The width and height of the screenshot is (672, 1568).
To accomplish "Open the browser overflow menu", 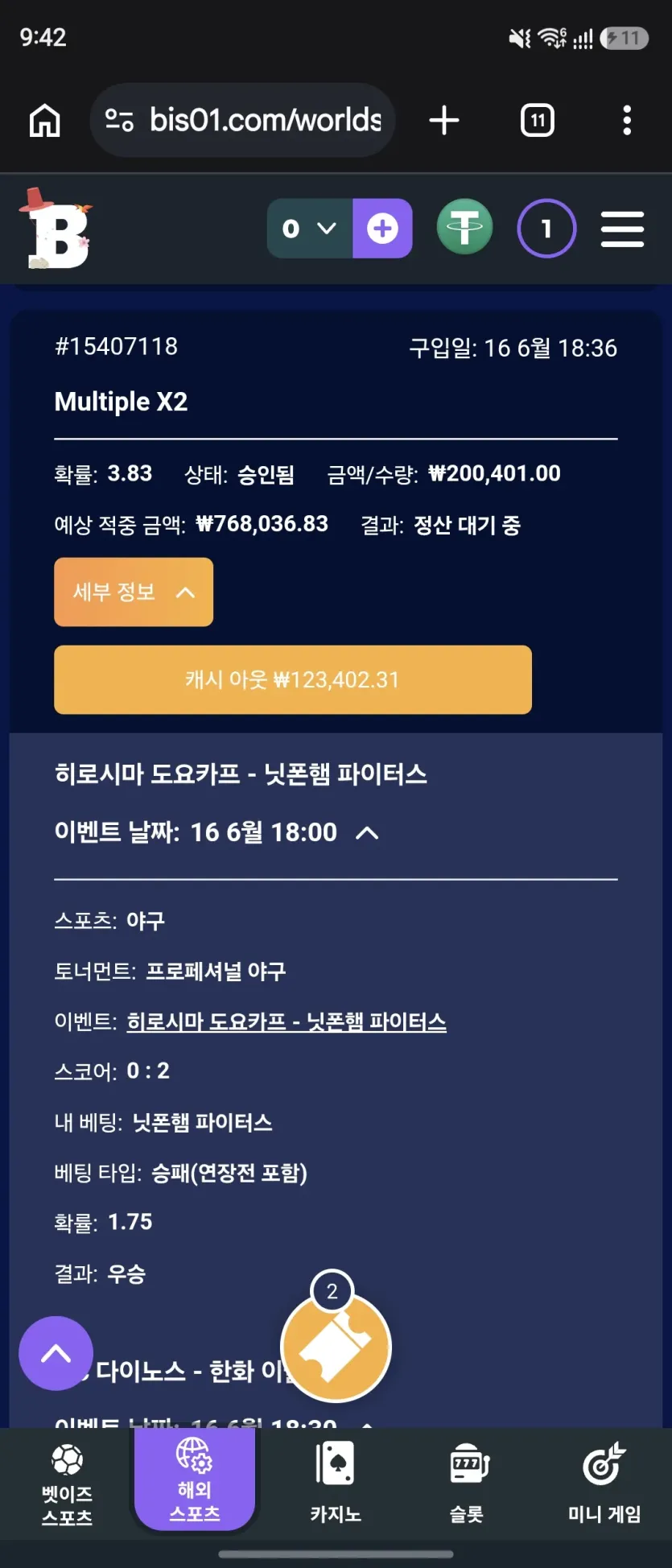I will 627,121.
